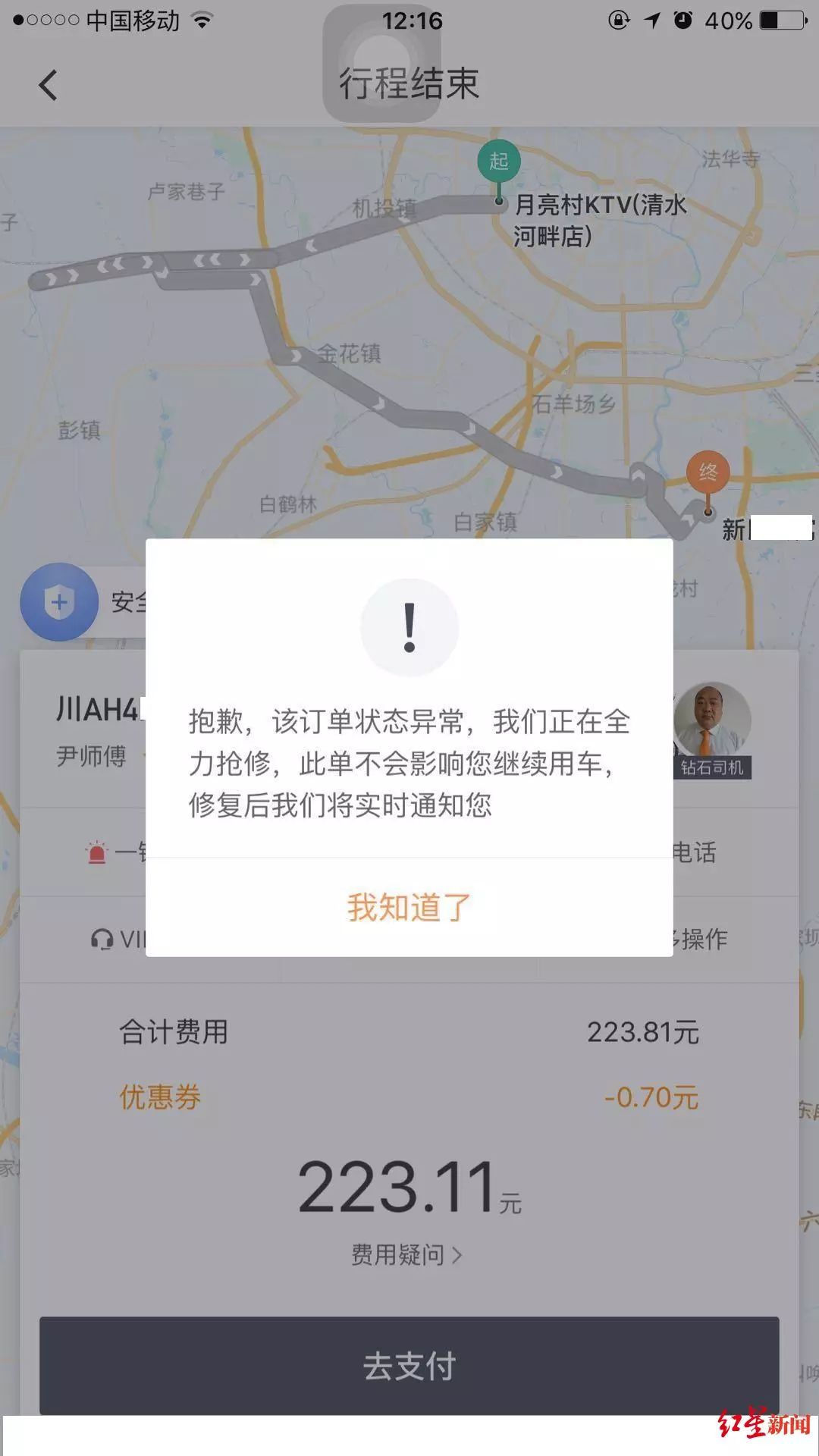Select the 行程结束 title bar
The image size is (819, 1456).
pyautogui.click(x=409, y=85)
